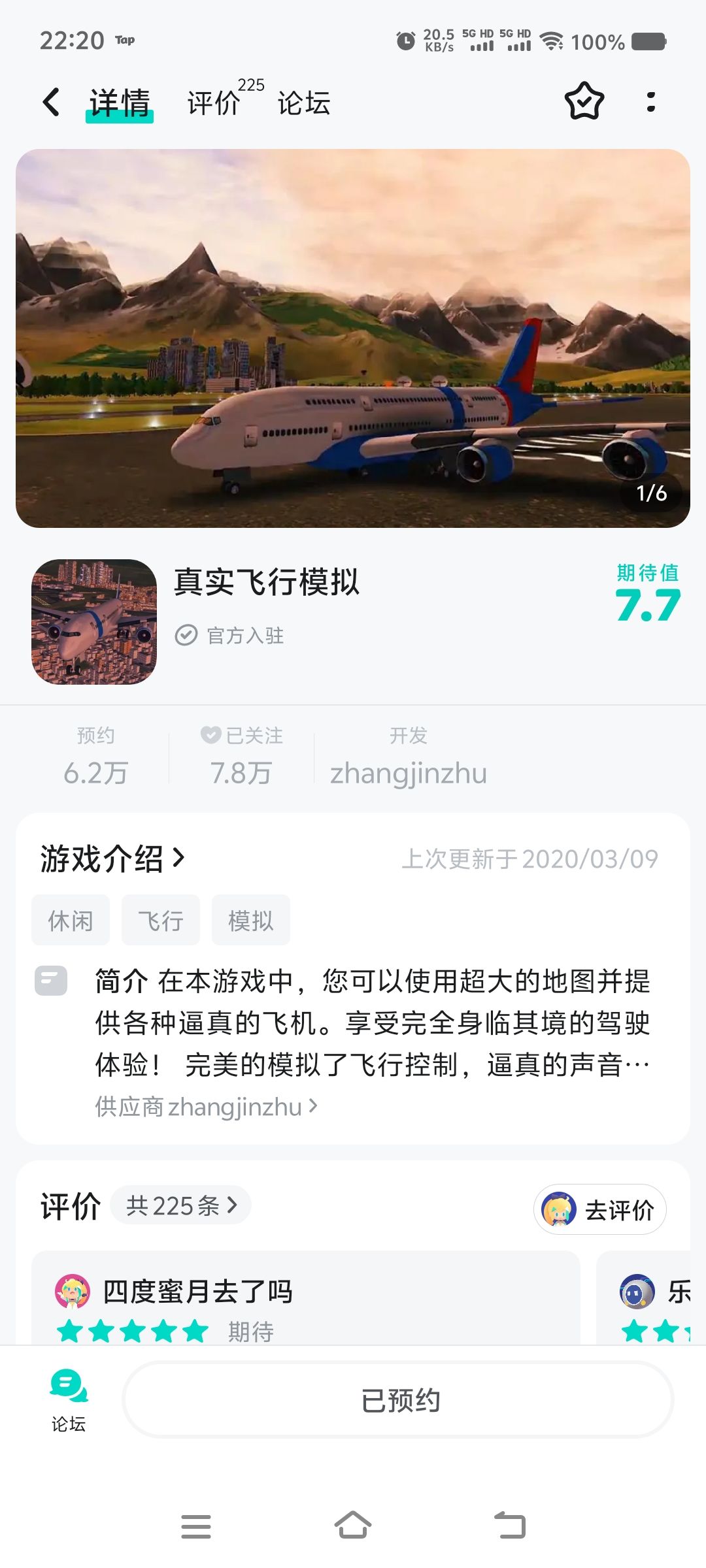This screenshot has height=1568, width=706.
Task: Open the airplane screenshot banner
Action: 353,338
